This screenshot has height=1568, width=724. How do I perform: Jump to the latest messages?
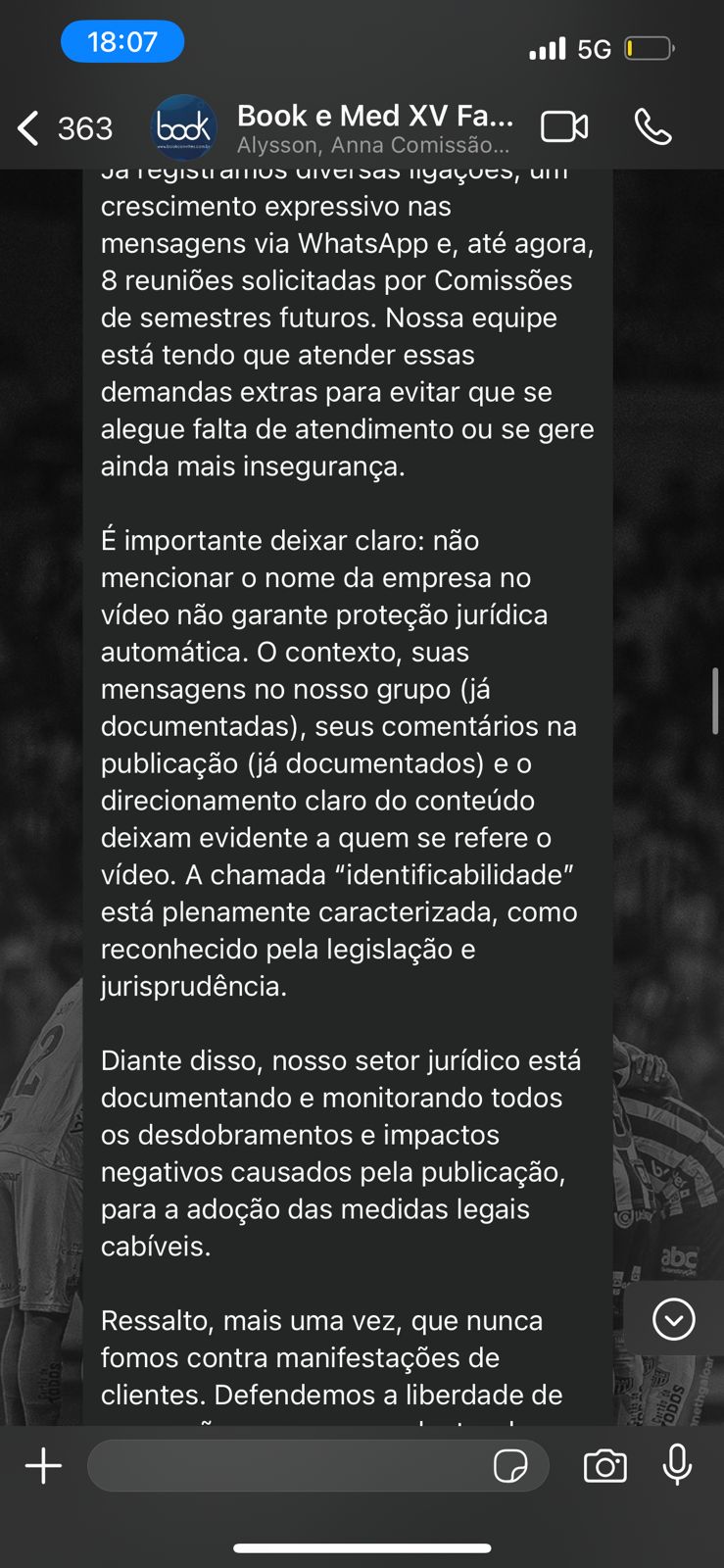[x=674, y=1319]
